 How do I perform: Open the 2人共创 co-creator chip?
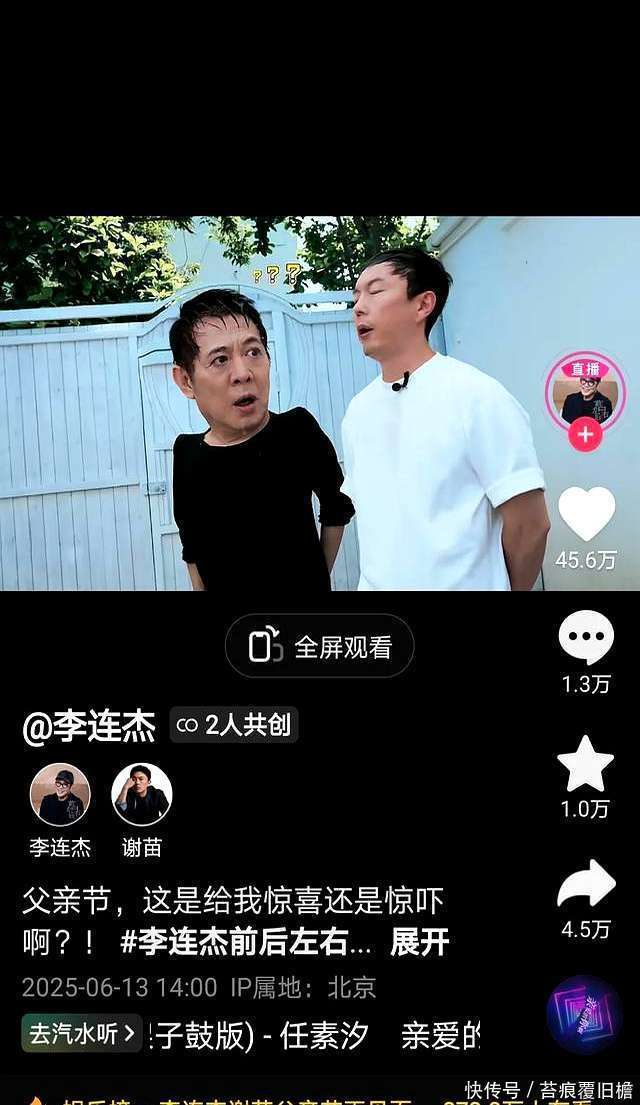point(234,725)
